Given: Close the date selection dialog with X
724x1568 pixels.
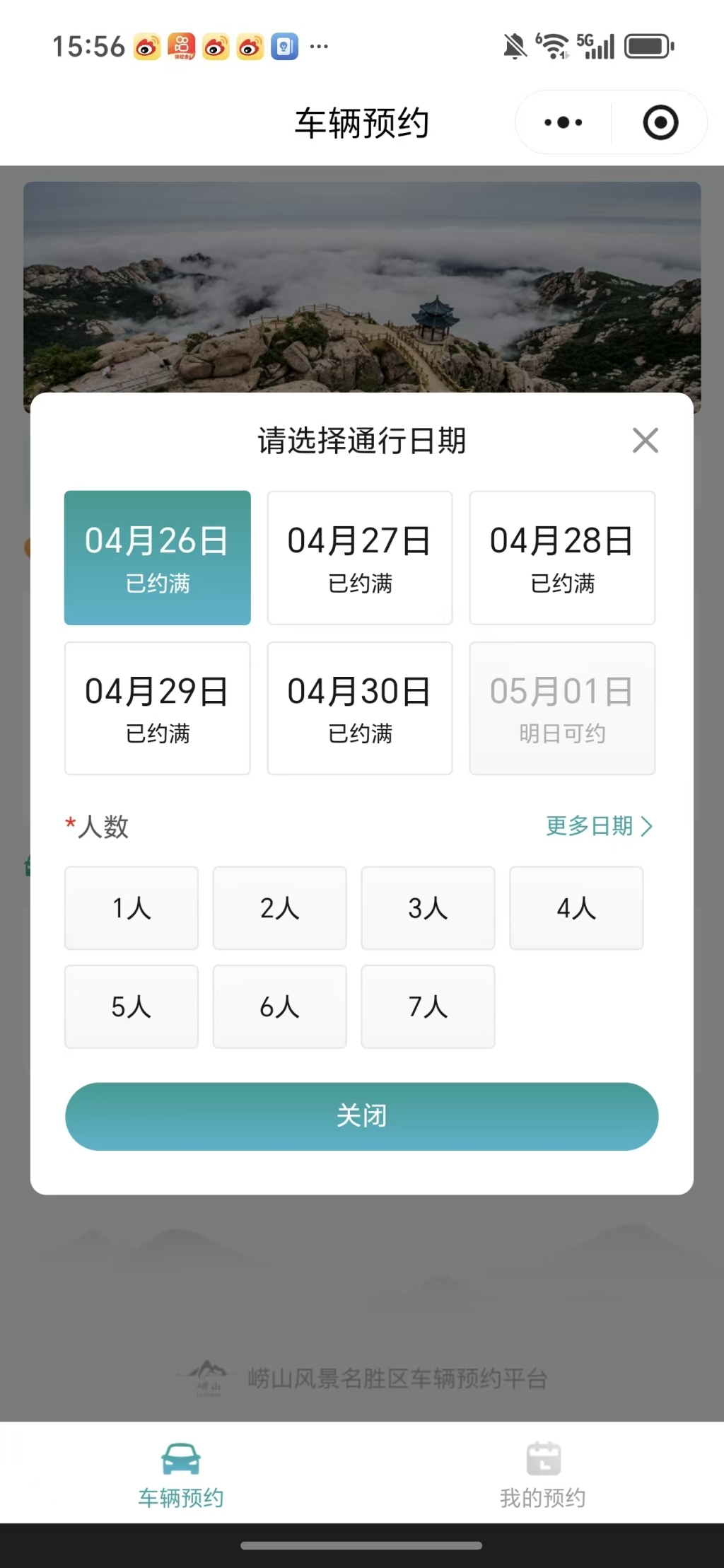Looking at the screenshot, I should coord(645,440).
